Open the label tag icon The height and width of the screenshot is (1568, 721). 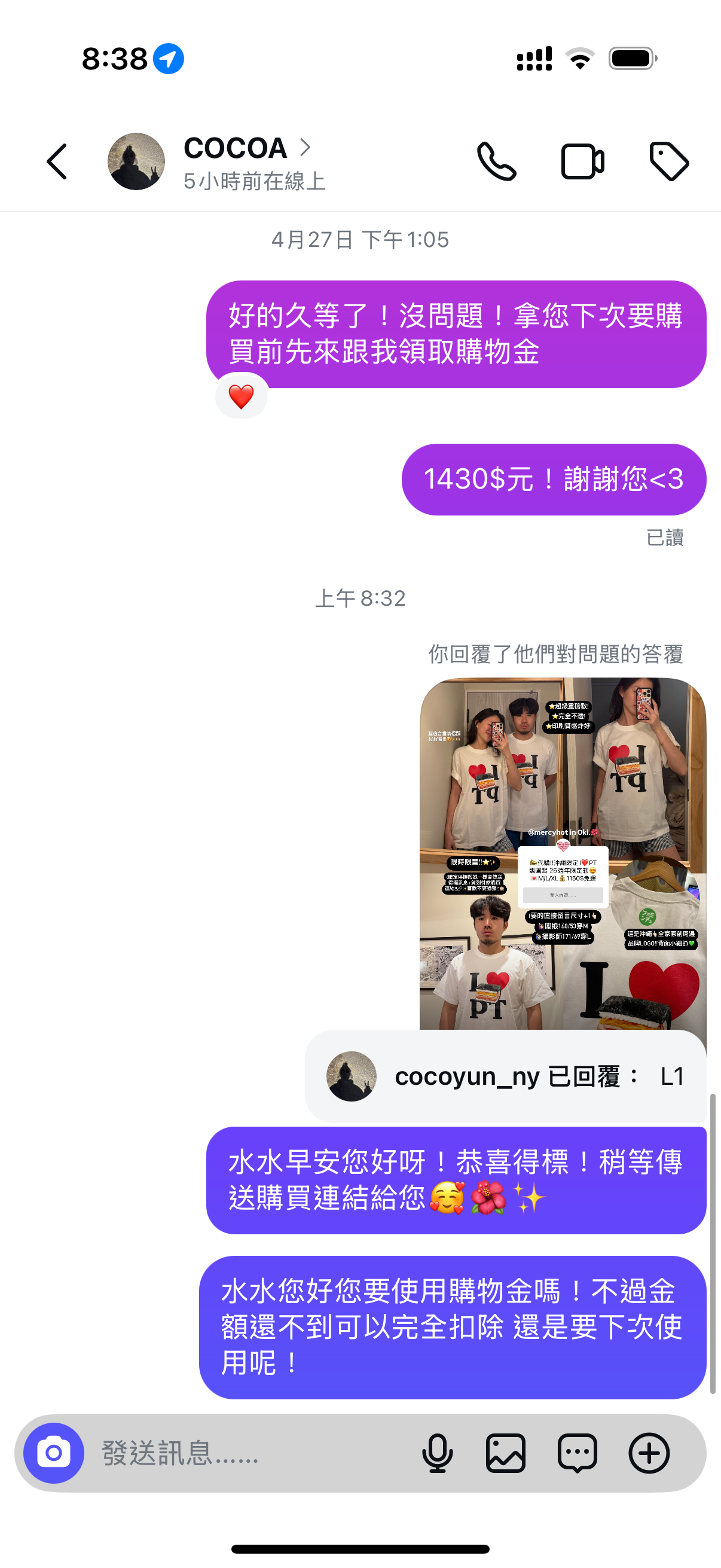pos(668,162)
